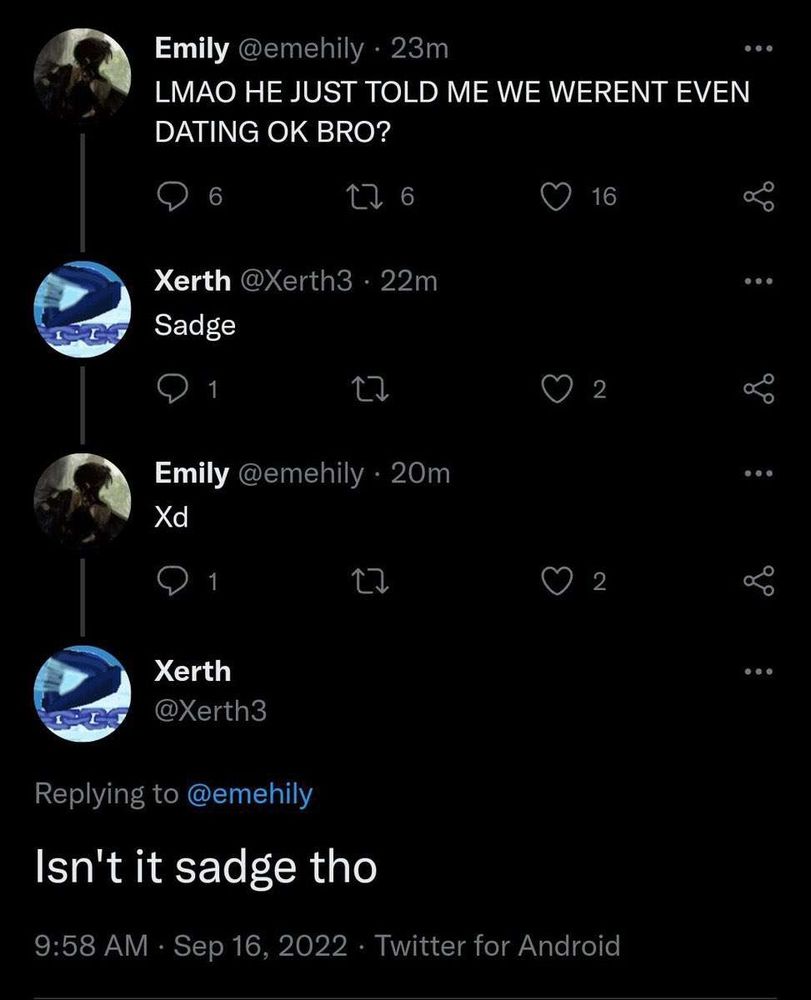View Xerth's profile avatar on the bottom tweet
Screen dimensions: 811x1000
point(82,691)
